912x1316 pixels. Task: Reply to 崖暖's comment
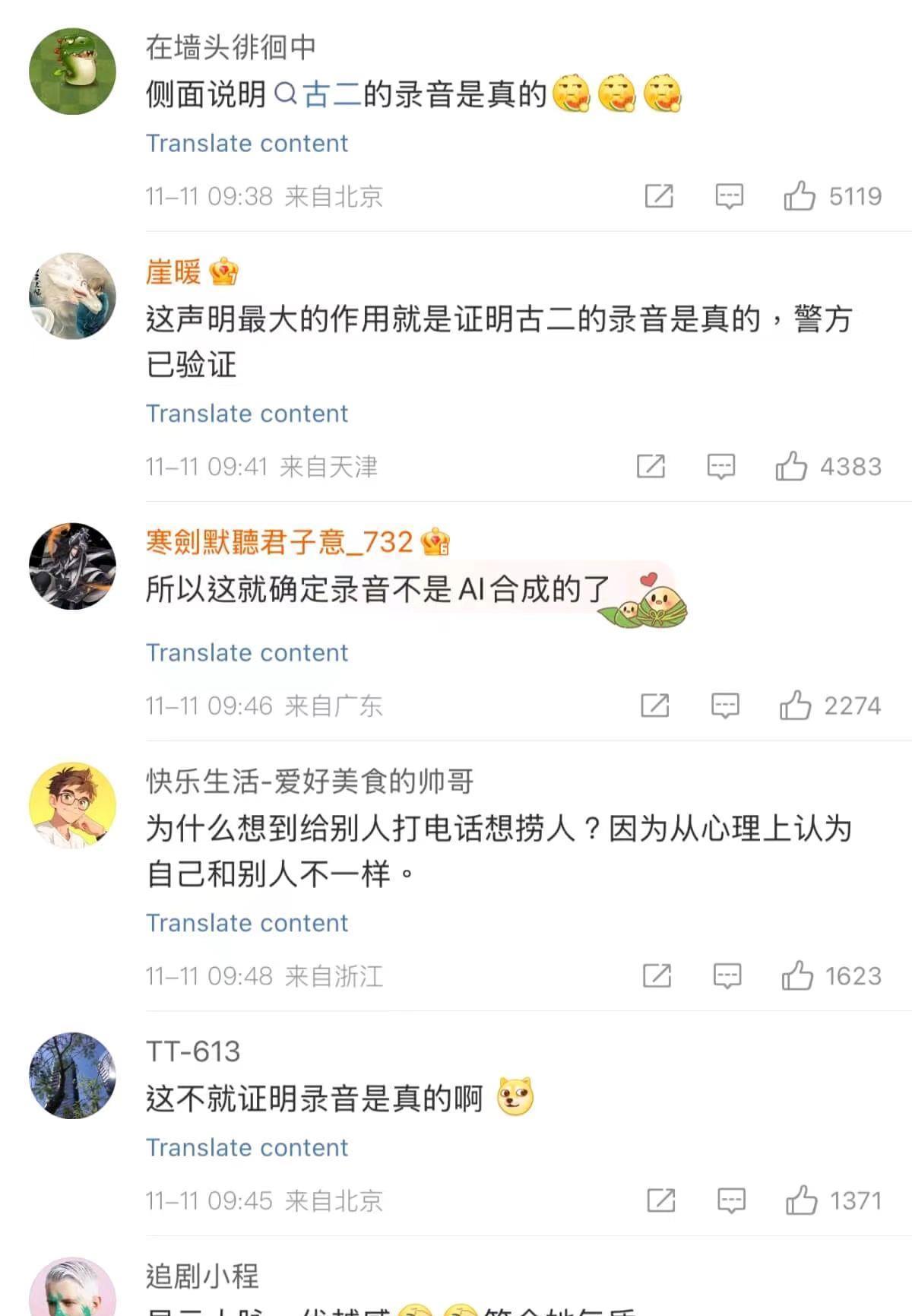(x=720, y=466)
